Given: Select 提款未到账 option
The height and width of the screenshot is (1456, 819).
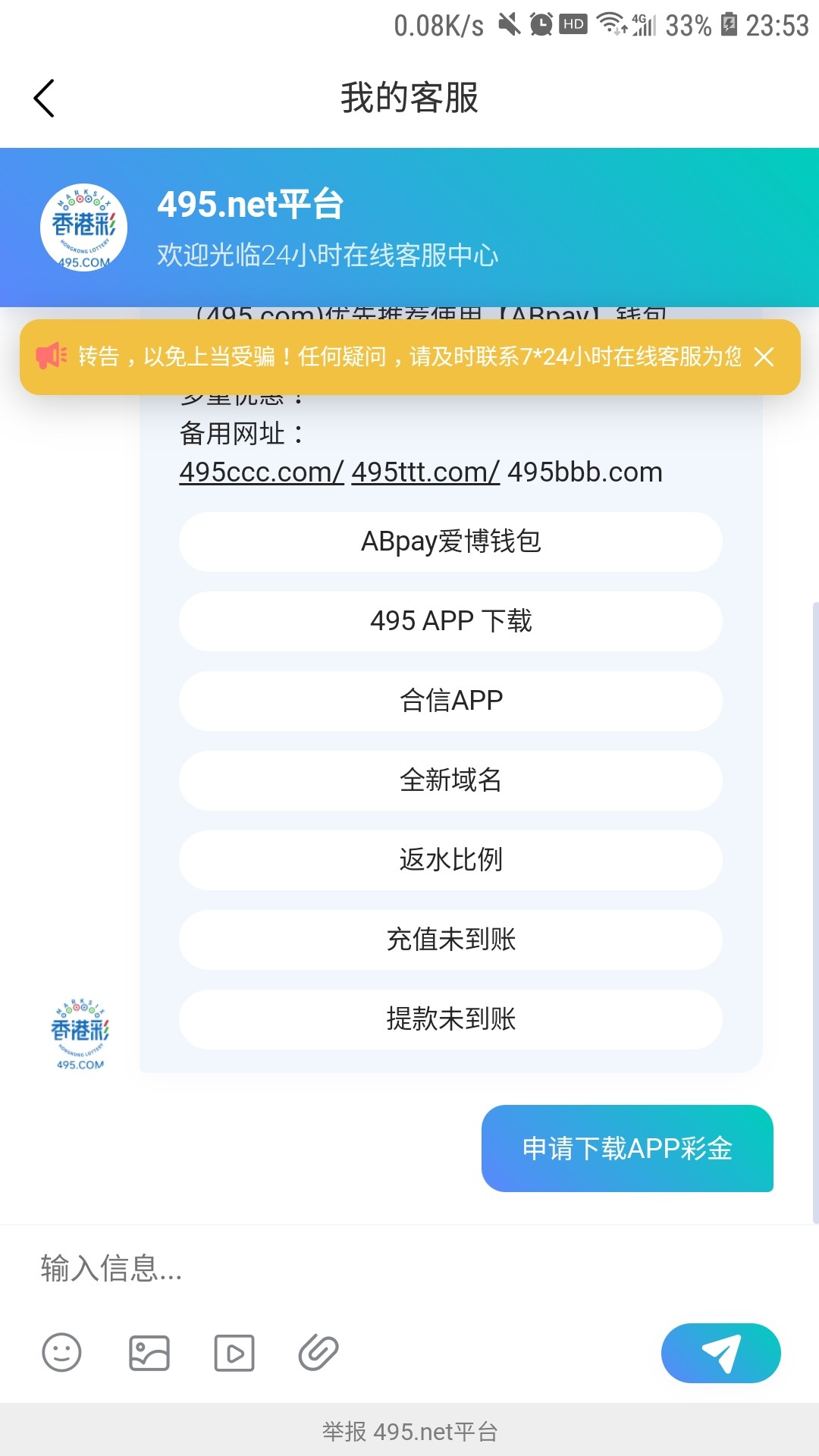Looking at the screenshot, I should point(450,1019).
